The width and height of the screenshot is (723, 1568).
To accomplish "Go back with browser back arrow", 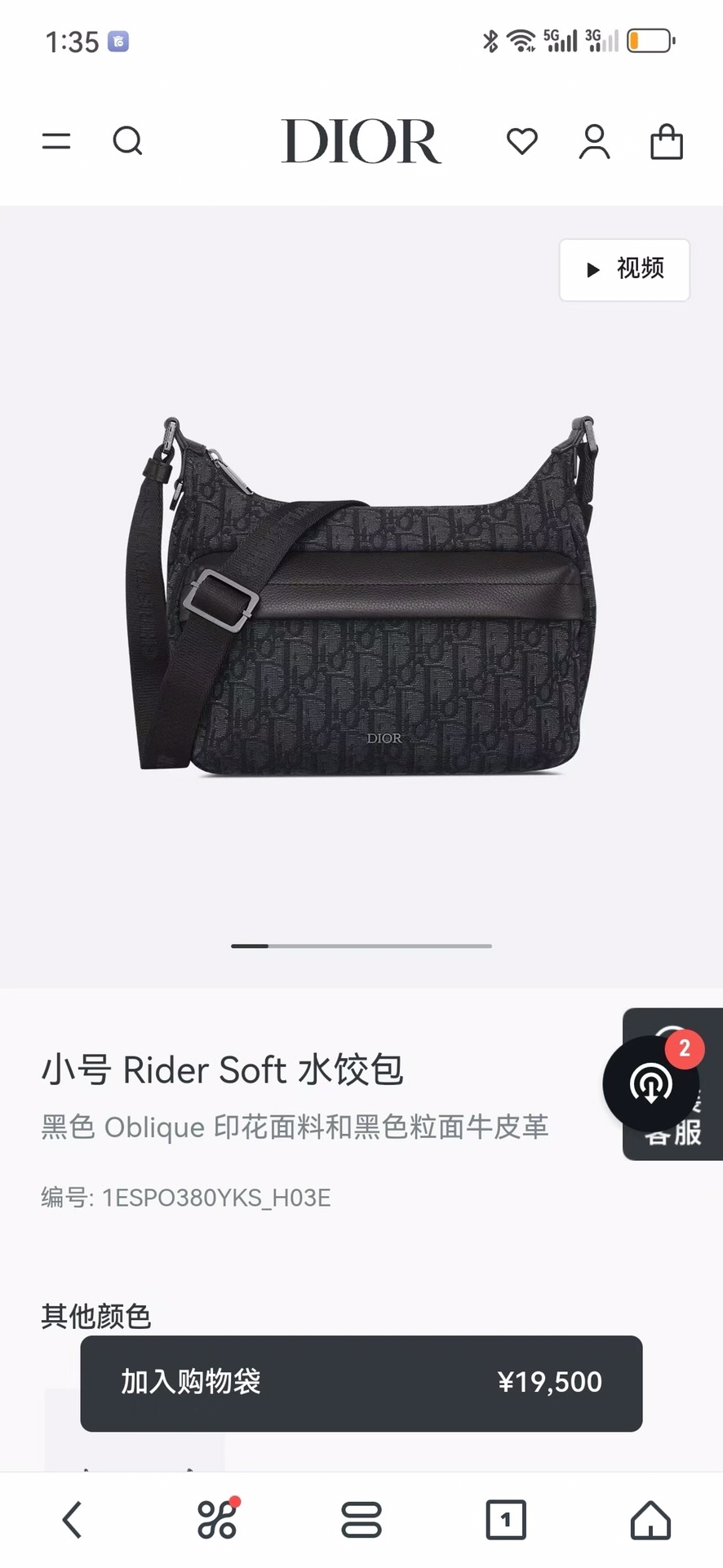I will (x=73, y=1519).
